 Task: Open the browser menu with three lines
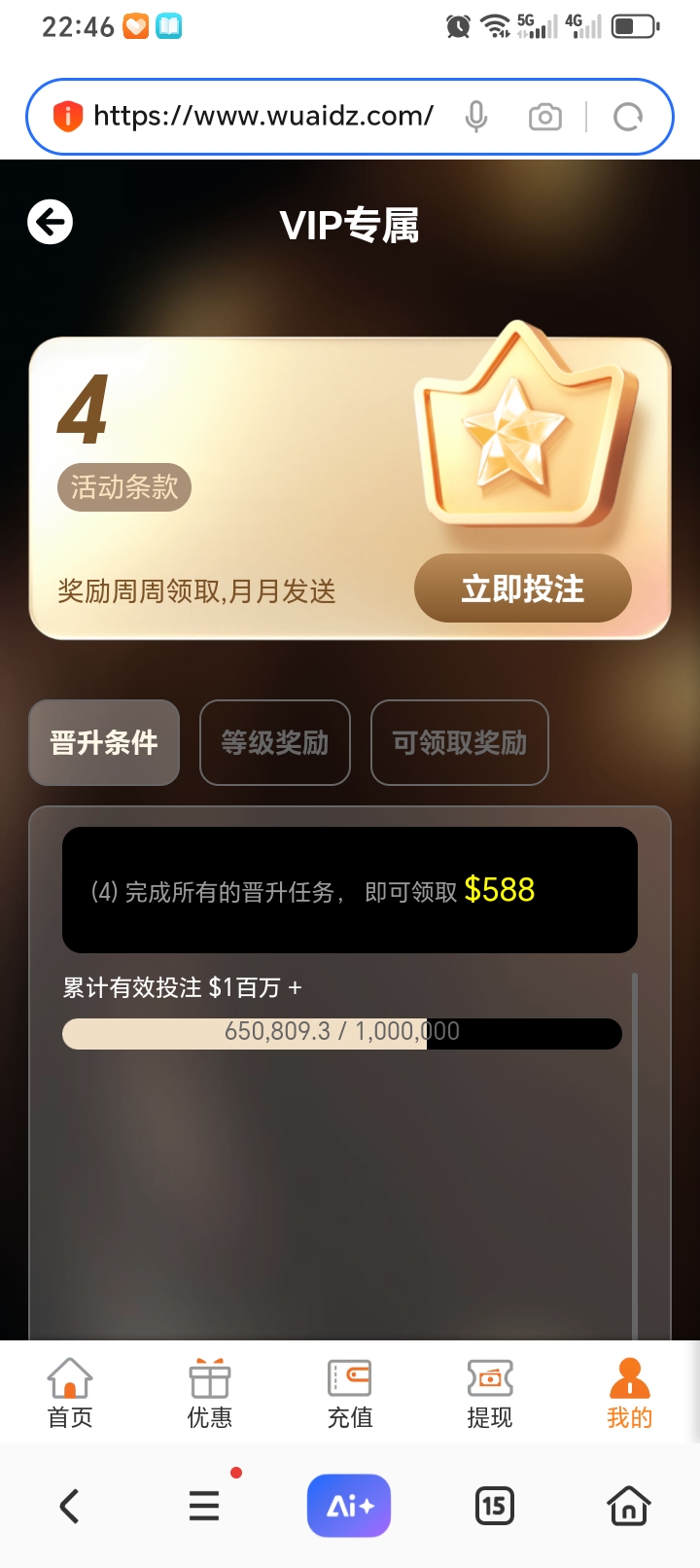tap(204, 1506)
